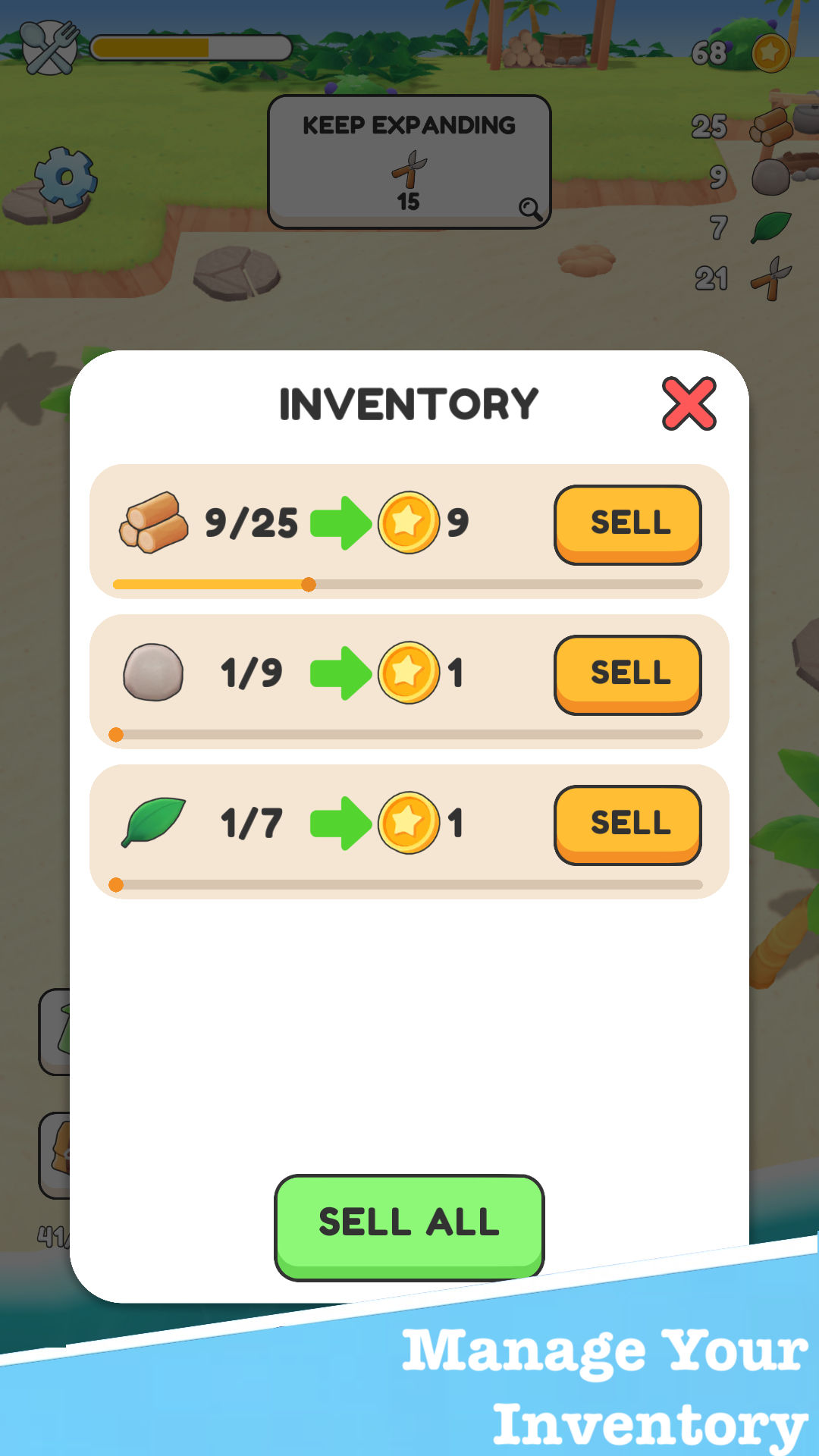Adjust the wood quantity slider

(x=309, y=585)
